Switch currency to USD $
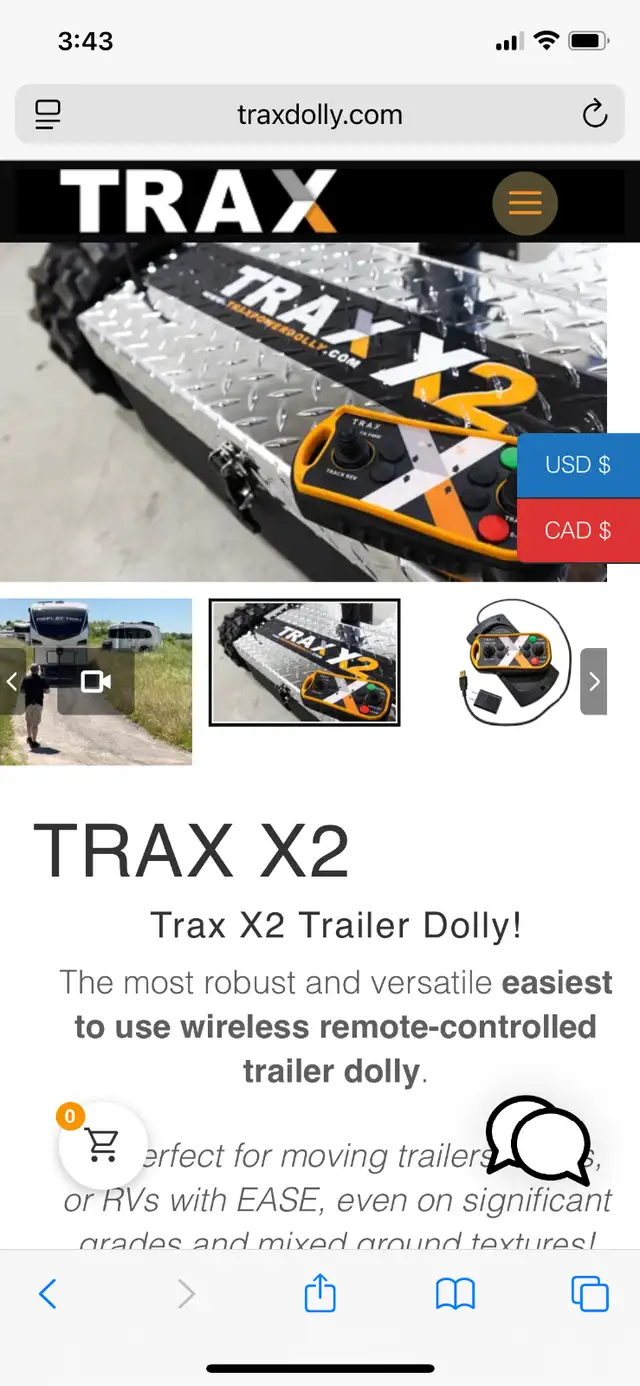640x1386 pixels. (578, 465)
